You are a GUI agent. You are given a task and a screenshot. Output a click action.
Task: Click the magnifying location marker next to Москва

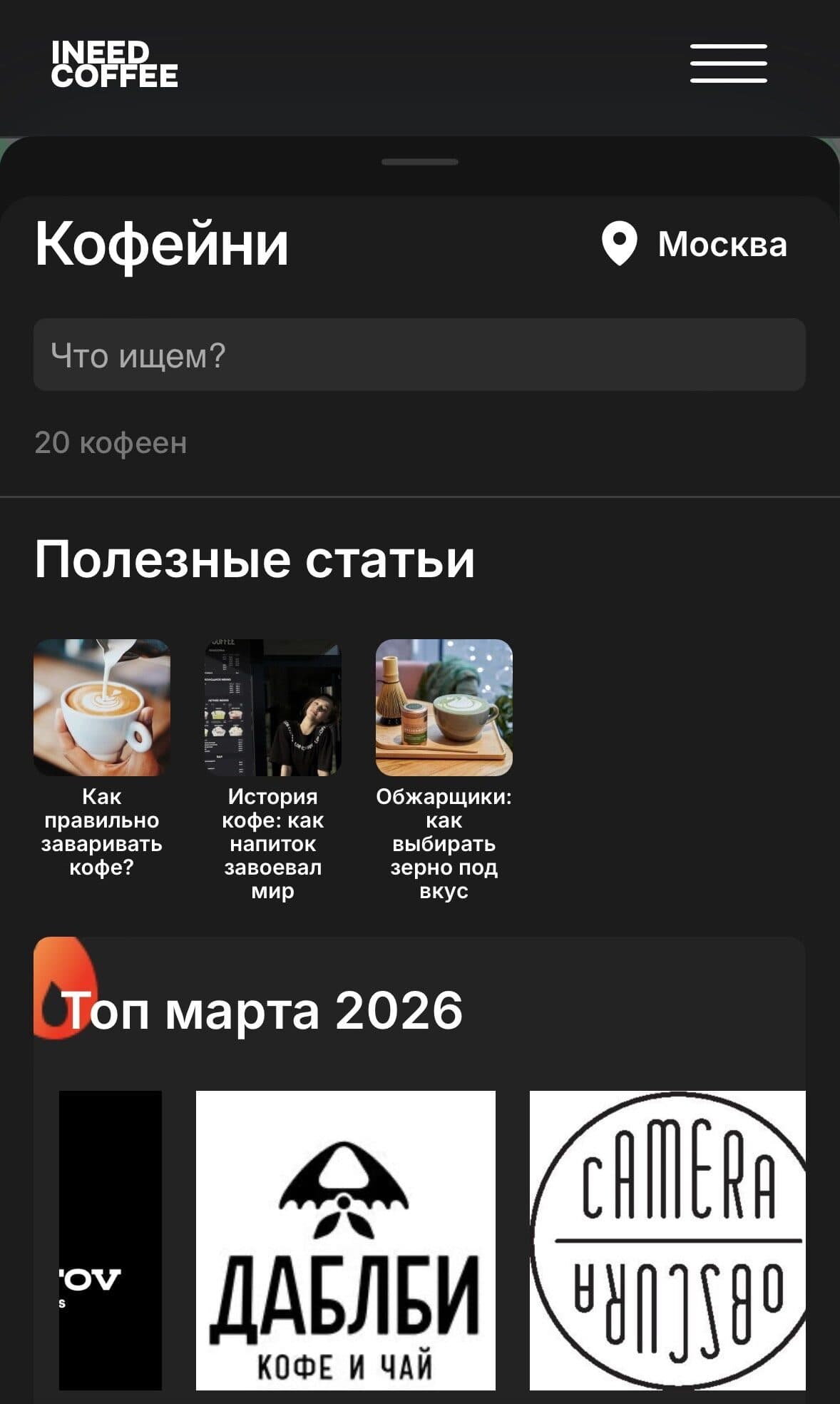pos(620,244)
